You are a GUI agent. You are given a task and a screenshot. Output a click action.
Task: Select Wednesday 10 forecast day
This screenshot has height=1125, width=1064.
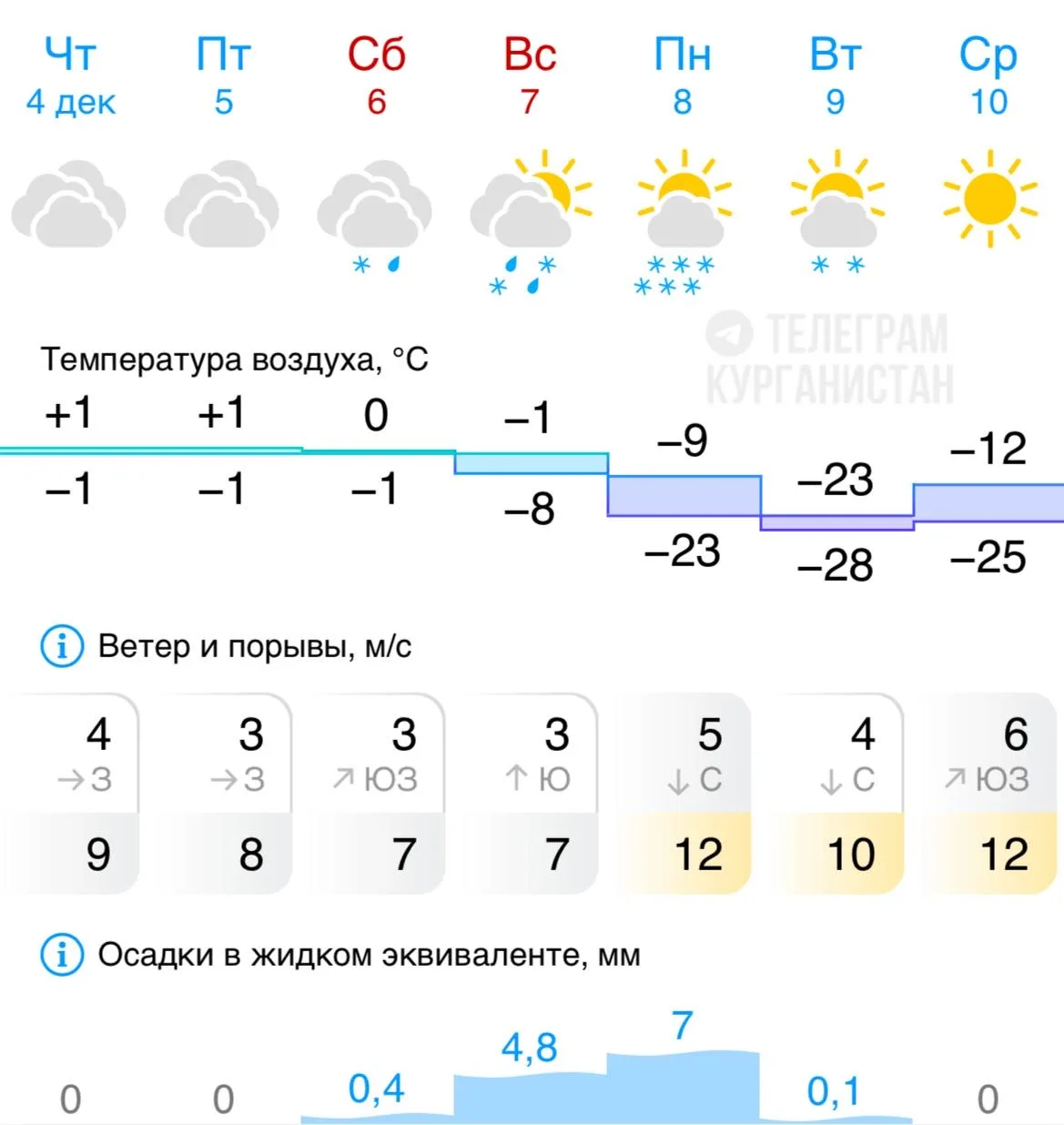click(988, 77)
